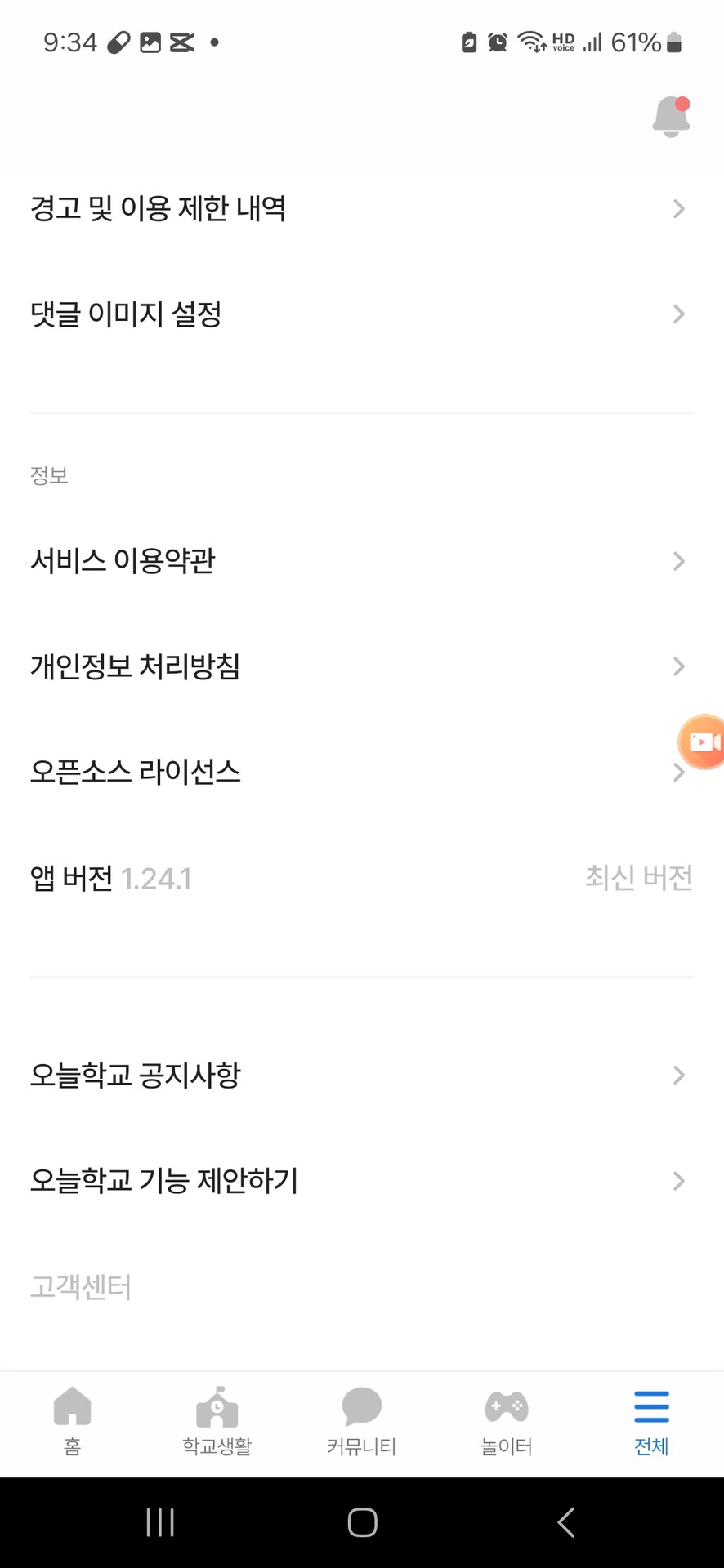724x1568 pixels.
Task: Tap the Android back navigation button
Action: pos(565,1521)
